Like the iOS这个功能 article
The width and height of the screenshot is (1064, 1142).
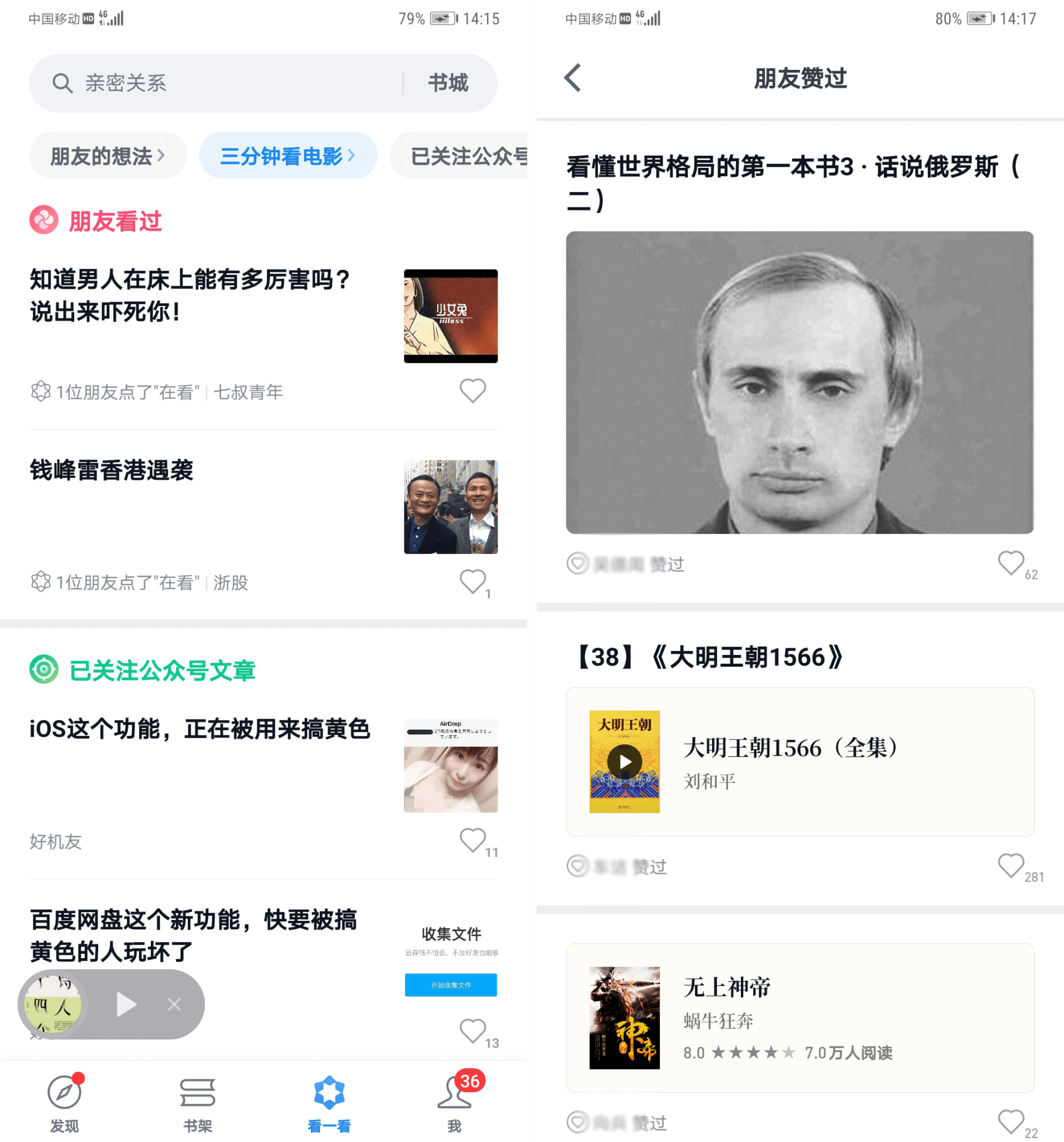(x=472, y=840)
